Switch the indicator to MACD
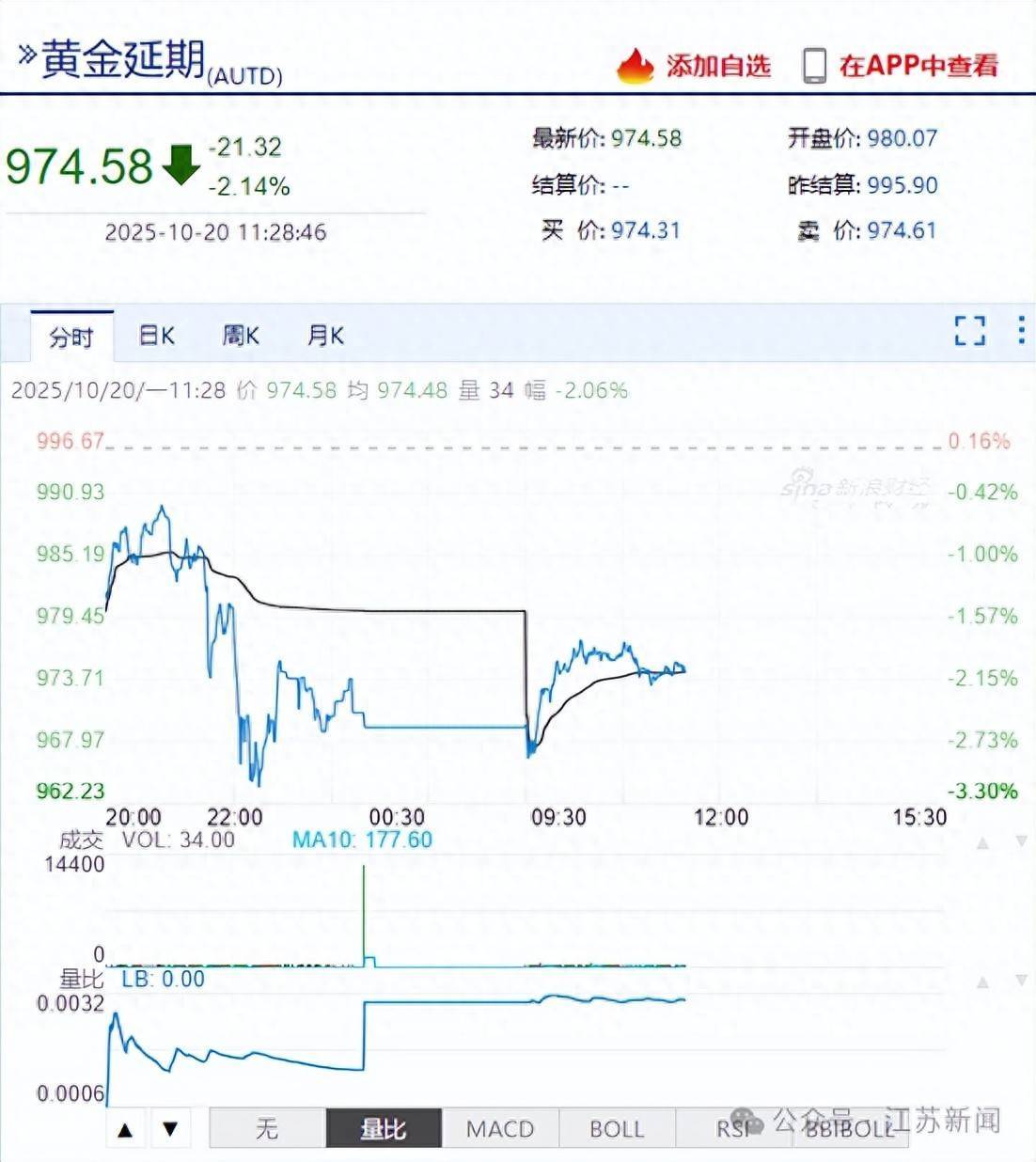The image size is (1036, 1162). tap(500, 1128)
